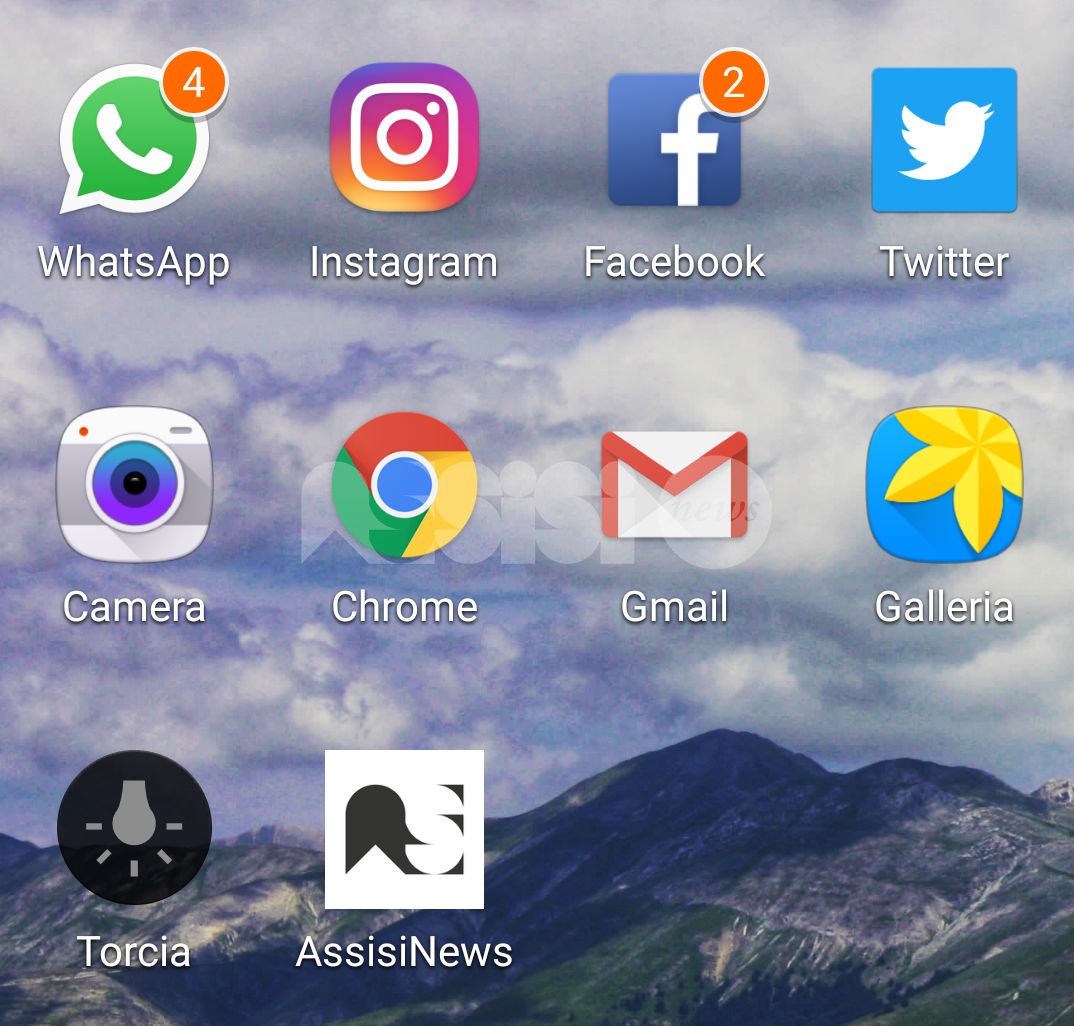Launch the Instagram app
This screenshot has width=1074, height=1026.
(404, 138)
